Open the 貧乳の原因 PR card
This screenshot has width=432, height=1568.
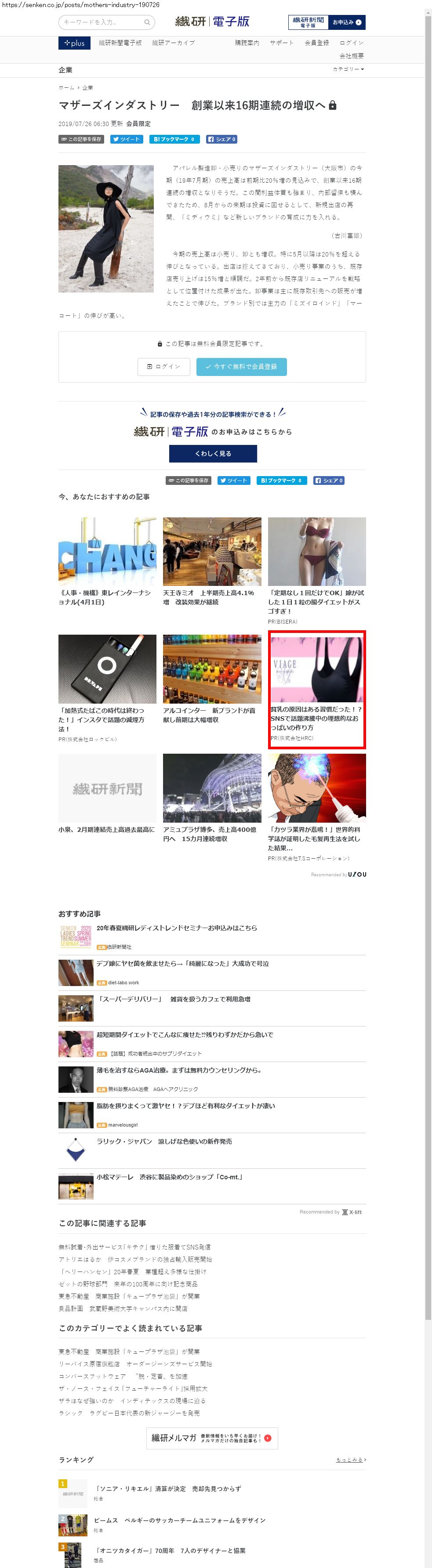point(316,688)
